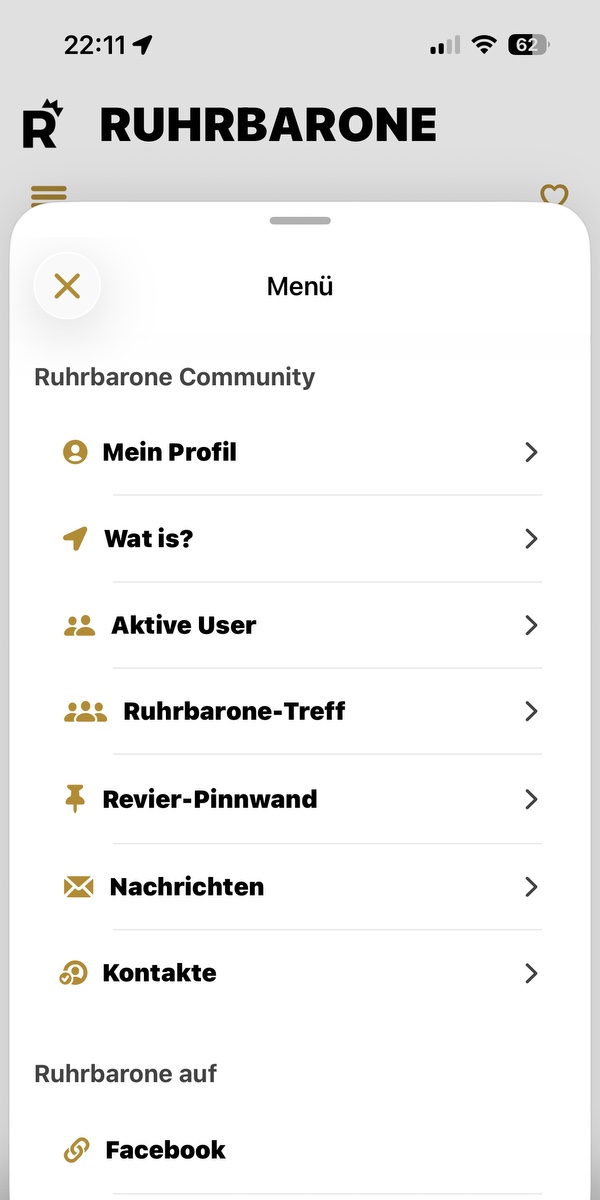Image resolution: width=600 pixels, height=1200 pixels.
Task: Open the Revier-Pinnwand
Action: point(300,799)
